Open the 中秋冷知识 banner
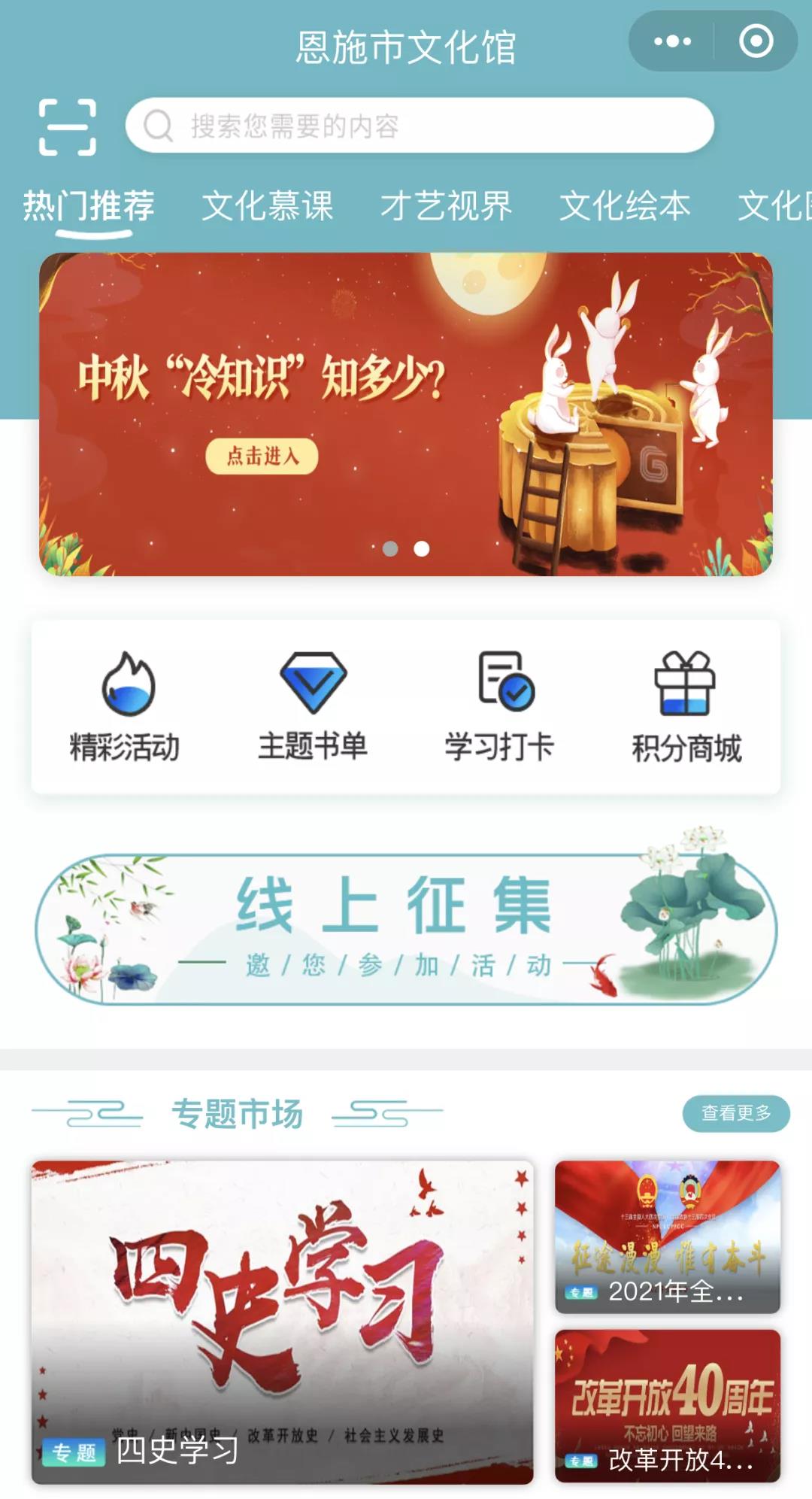Image resolution: width=812 pixels, height=1499 pixels. 406,414
